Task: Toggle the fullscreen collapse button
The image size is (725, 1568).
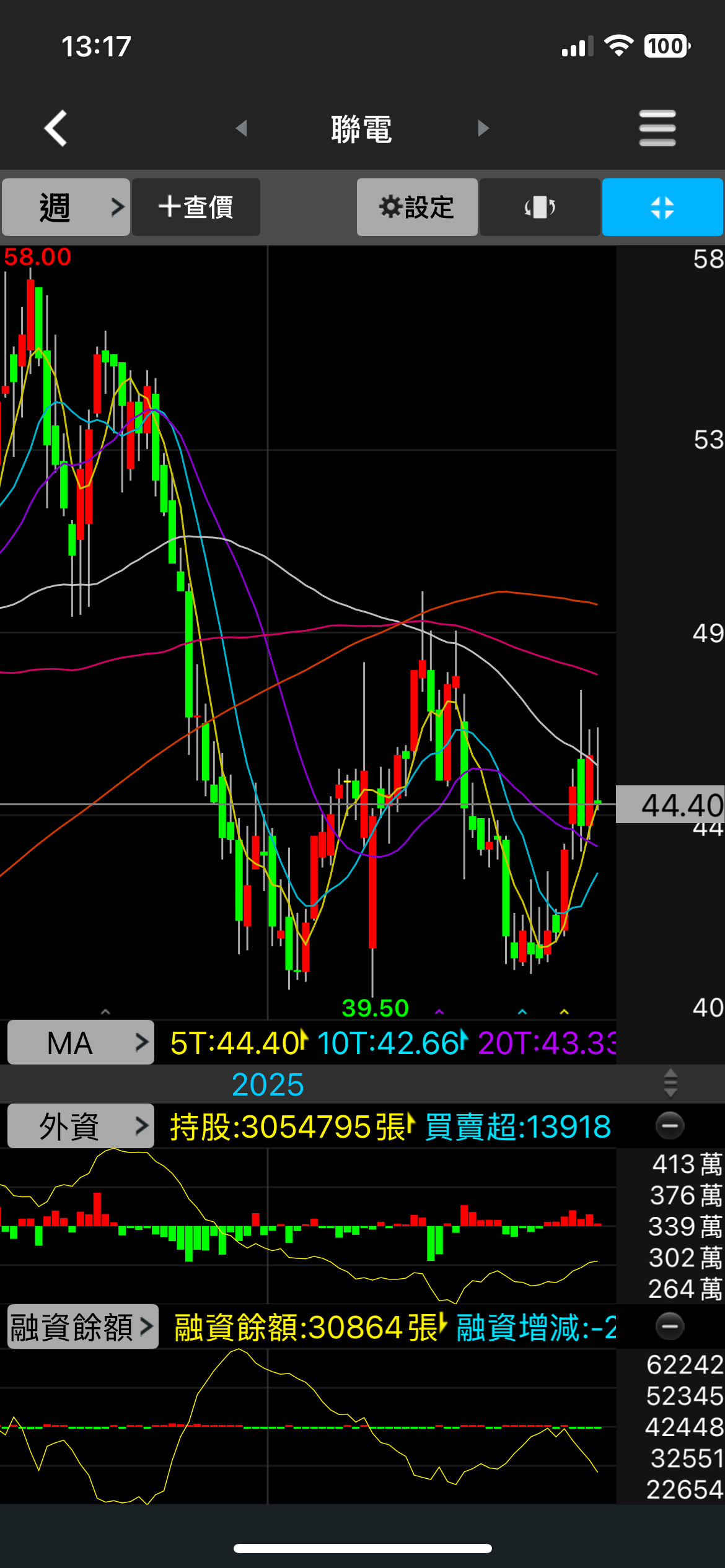Action: click(662, 207)
